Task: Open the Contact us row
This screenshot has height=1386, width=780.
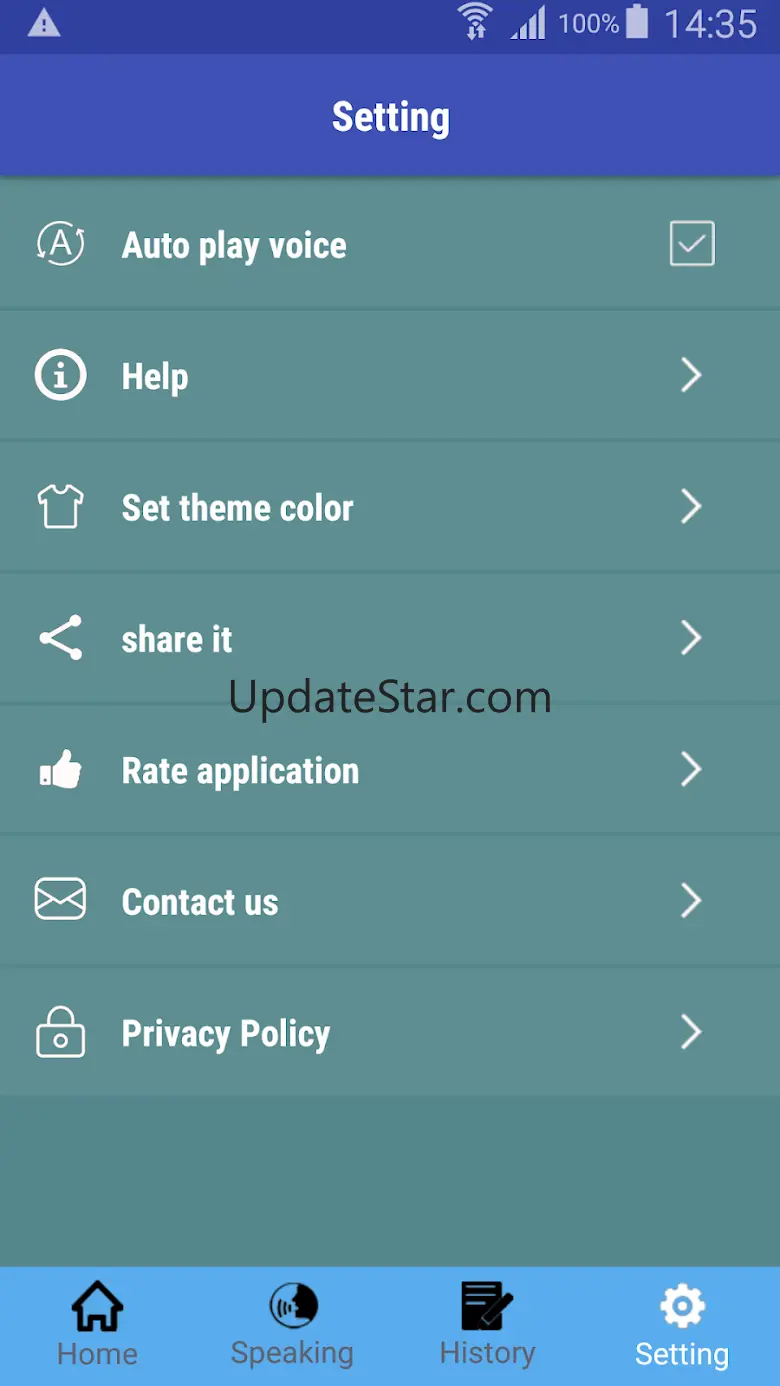Action: 390,901
